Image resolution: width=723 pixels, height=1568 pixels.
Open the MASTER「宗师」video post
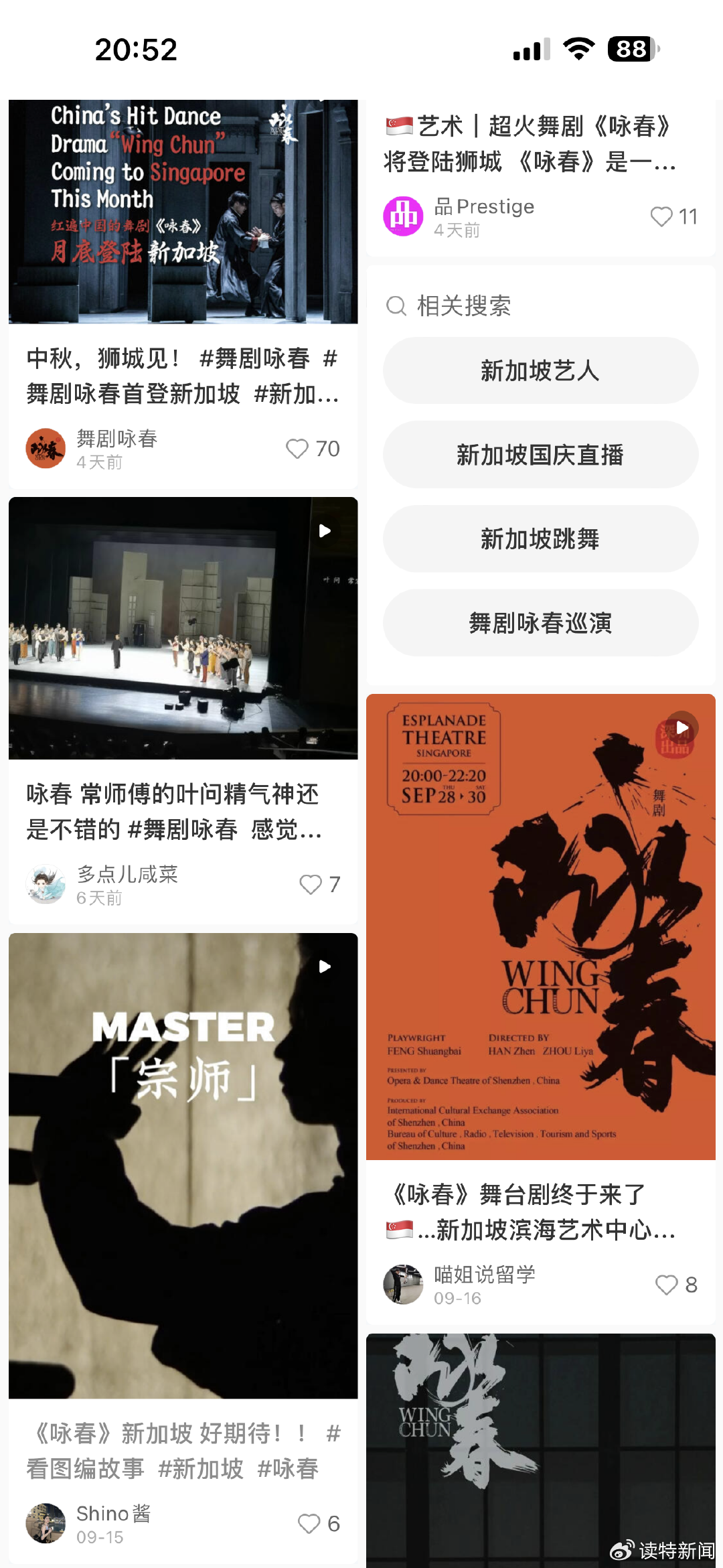183,1165
